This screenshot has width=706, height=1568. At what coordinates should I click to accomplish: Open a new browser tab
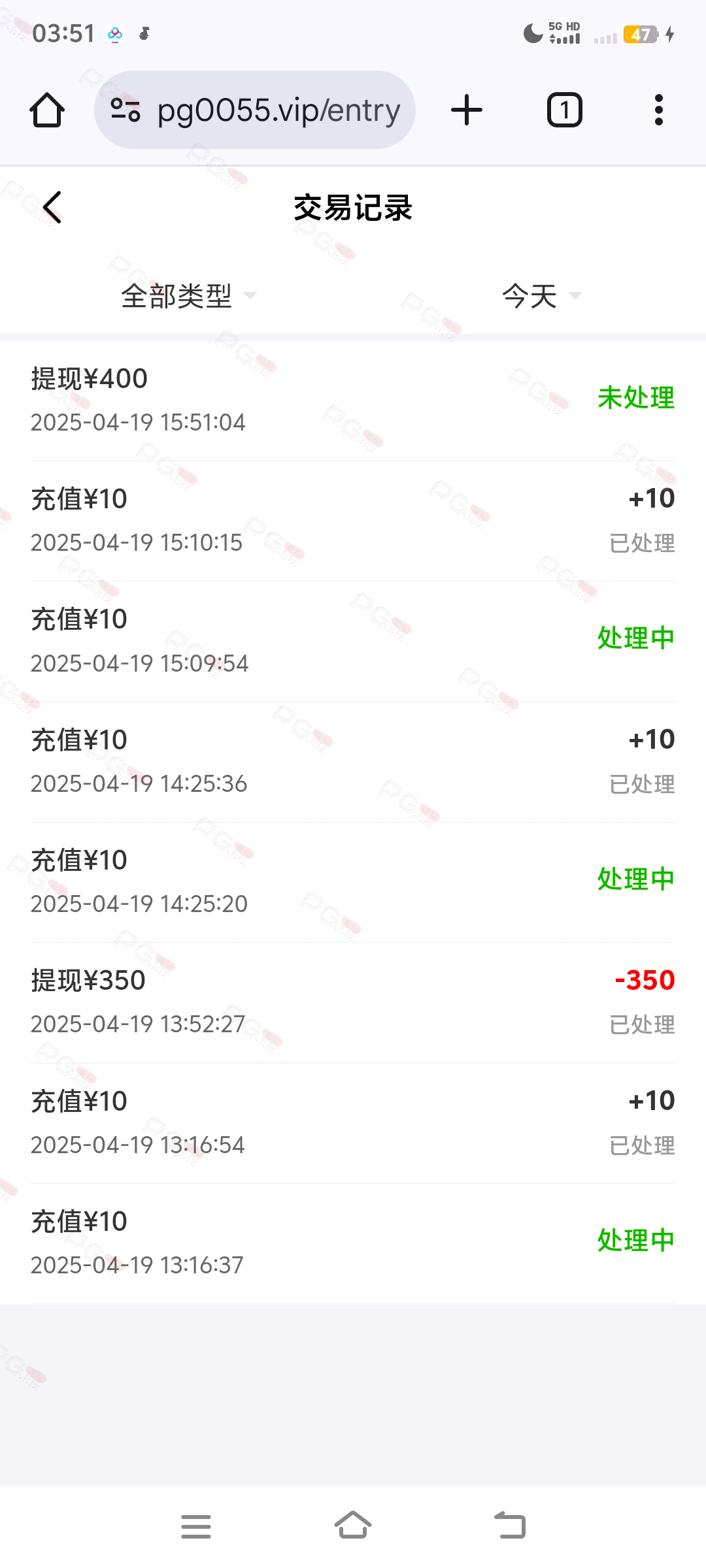(467, 110)
